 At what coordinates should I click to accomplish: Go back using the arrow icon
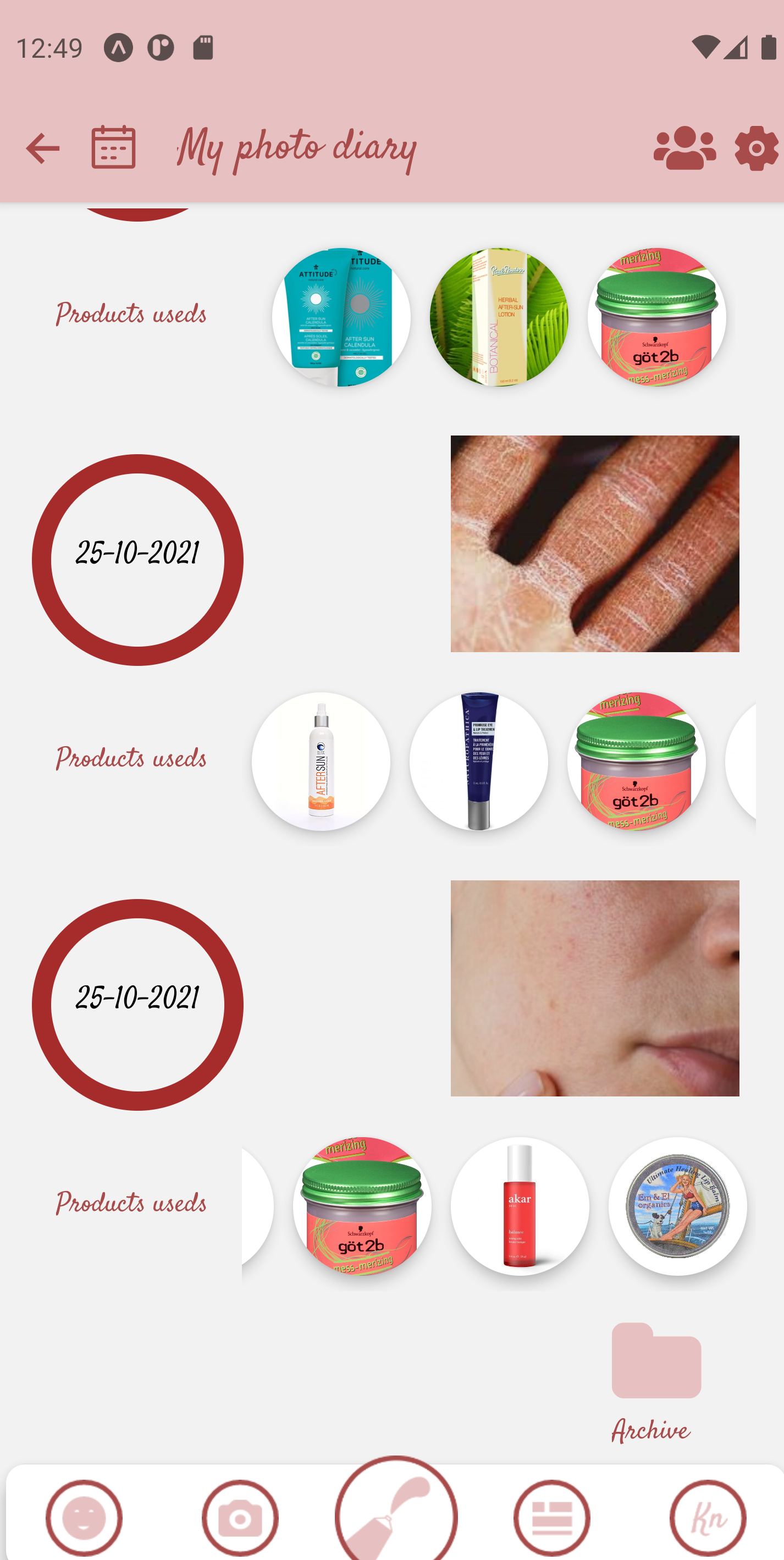coord(42,148)
